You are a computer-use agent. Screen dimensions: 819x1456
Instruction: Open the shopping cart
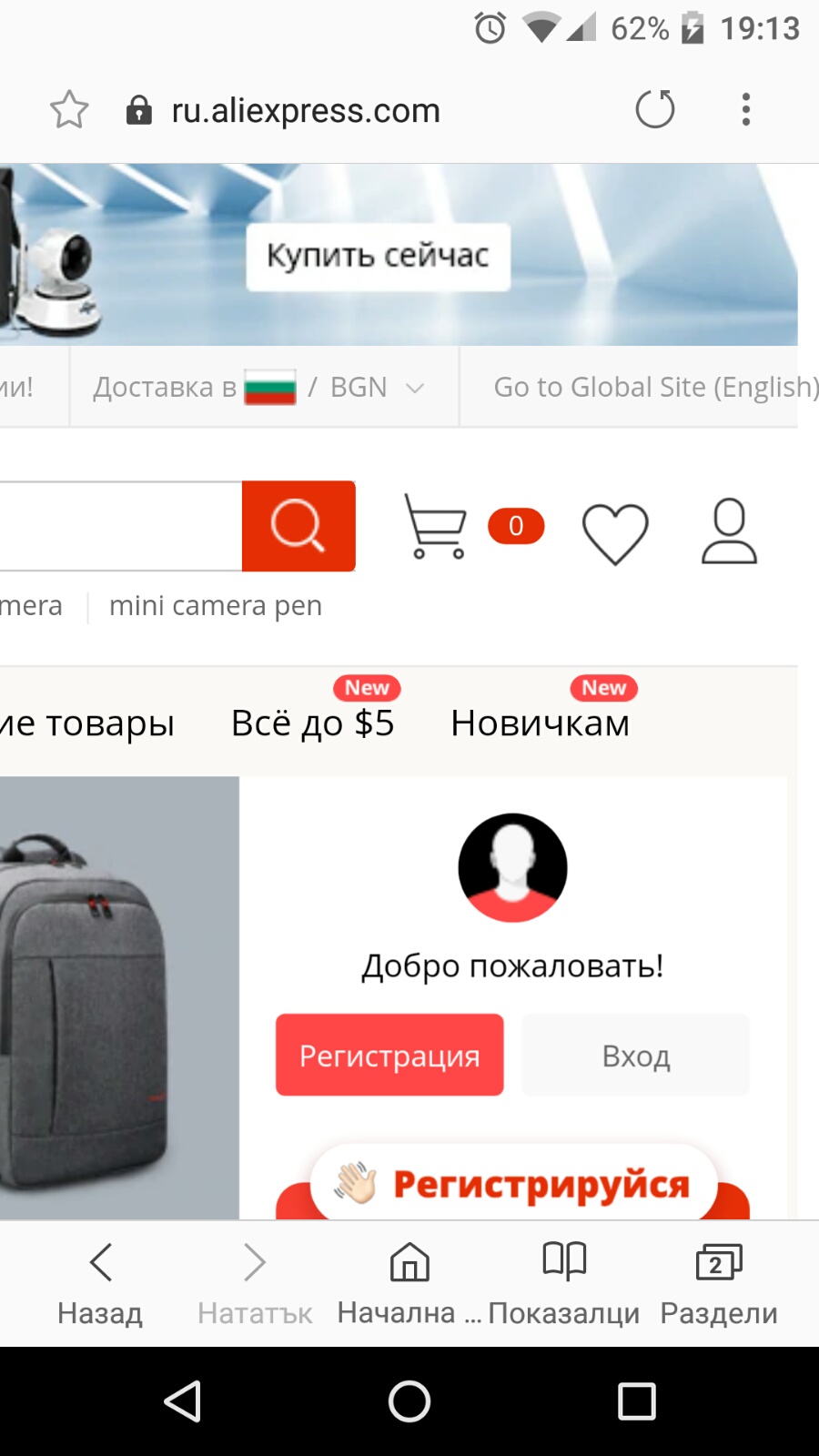point(437,526)
